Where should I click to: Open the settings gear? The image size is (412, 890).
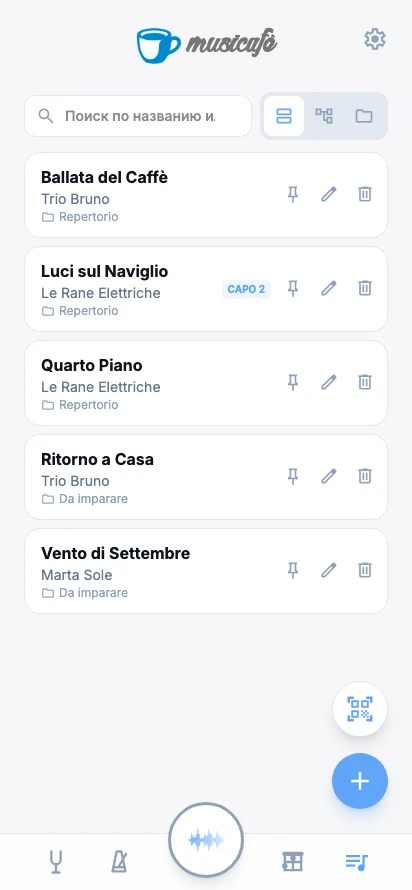[x=375, y=39]
